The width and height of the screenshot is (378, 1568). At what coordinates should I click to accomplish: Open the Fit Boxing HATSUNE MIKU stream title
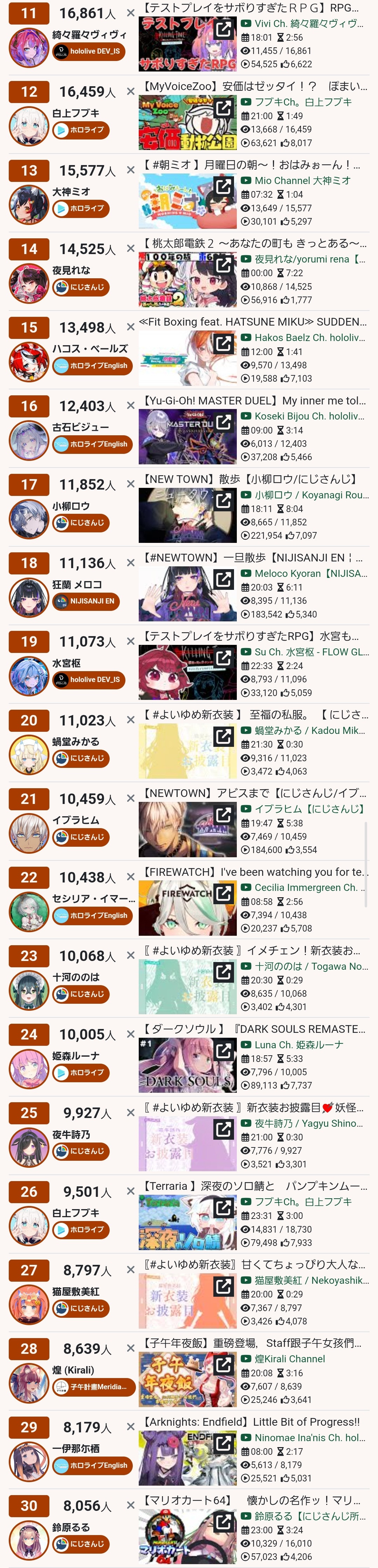pyautogui.click(x=253, y=322)
